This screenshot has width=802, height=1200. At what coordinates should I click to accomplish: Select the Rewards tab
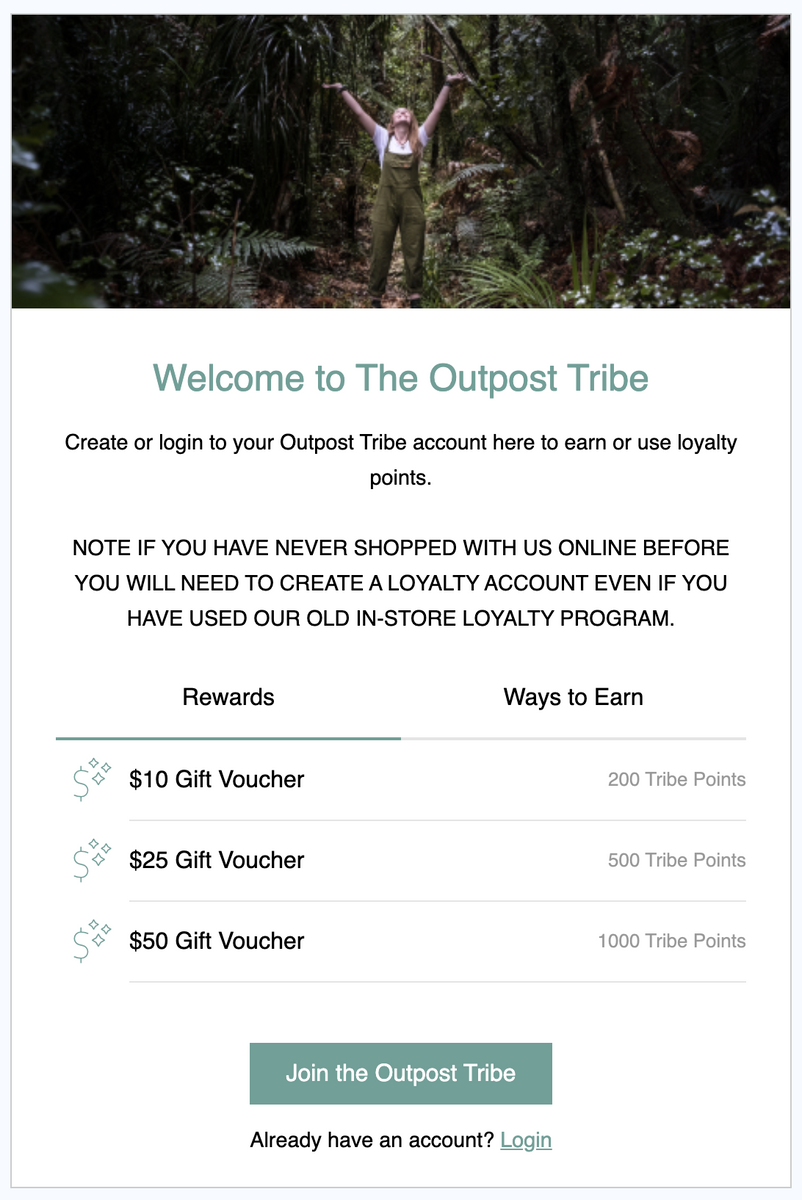[x=227, y=697]
